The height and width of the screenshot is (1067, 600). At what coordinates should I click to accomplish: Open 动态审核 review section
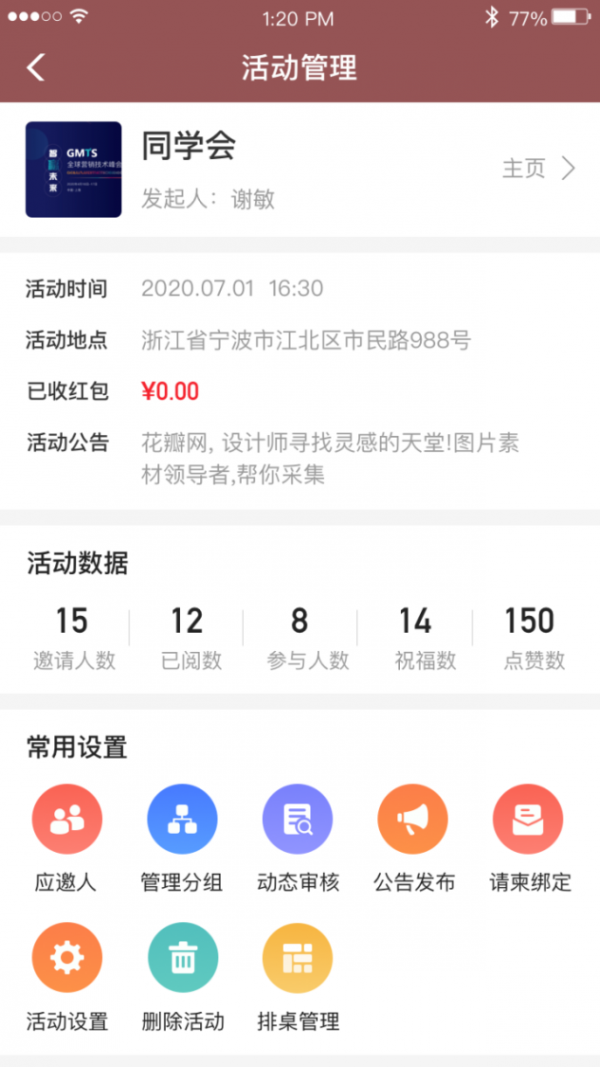click(298, 820)
